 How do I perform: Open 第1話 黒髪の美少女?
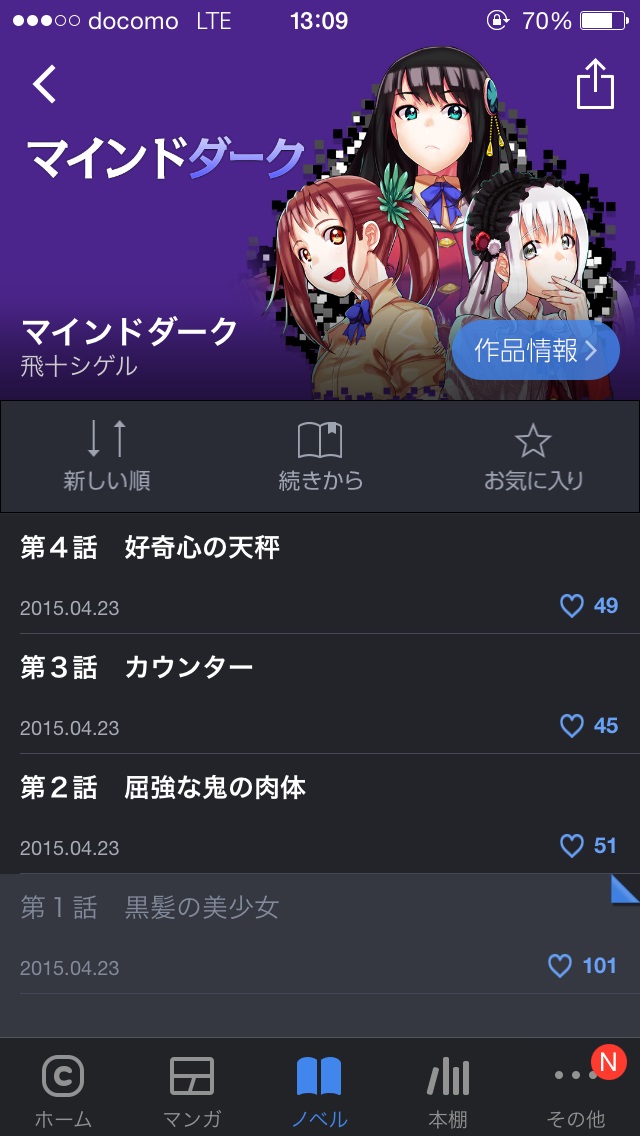(x=320, y=934)
